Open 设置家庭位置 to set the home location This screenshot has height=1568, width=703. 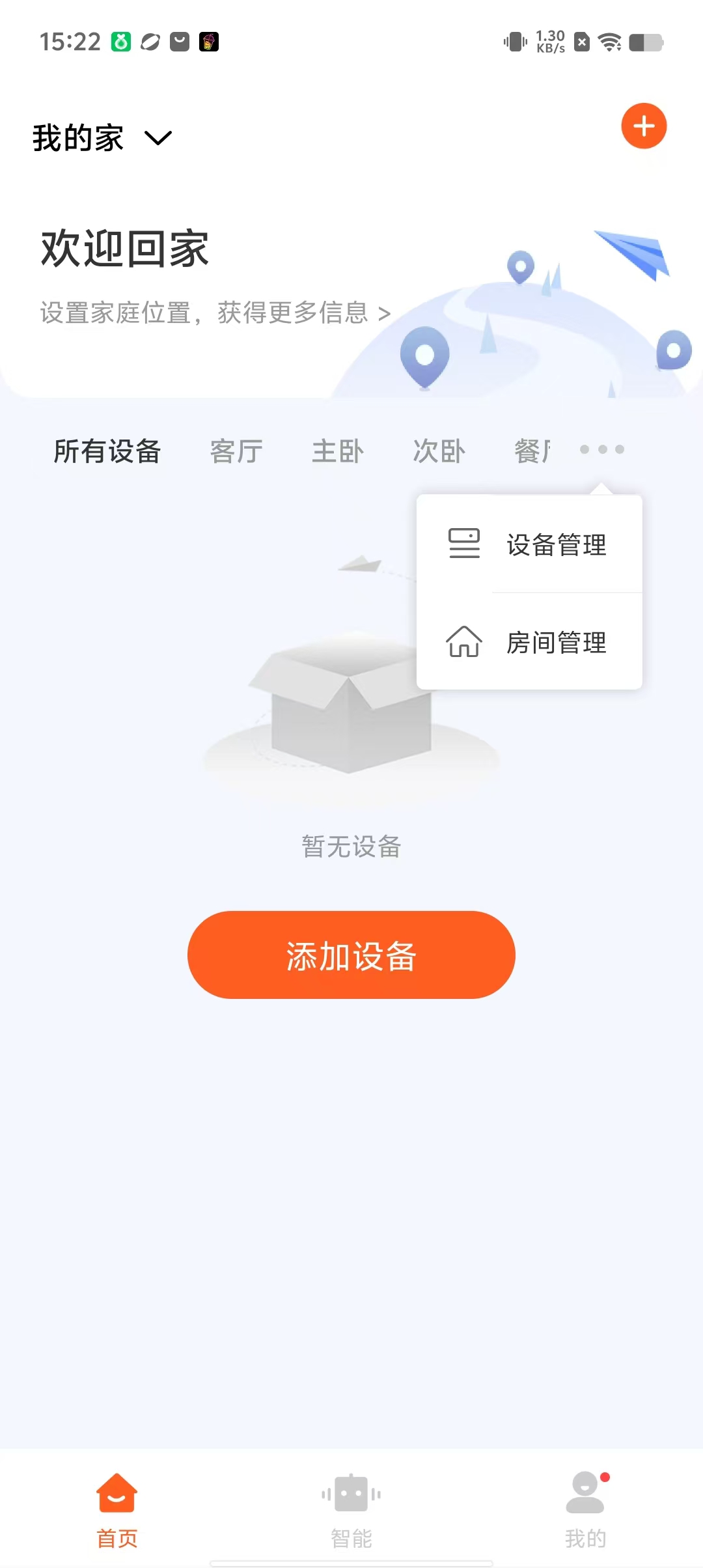pyautogui.click(x=215, y=313)
